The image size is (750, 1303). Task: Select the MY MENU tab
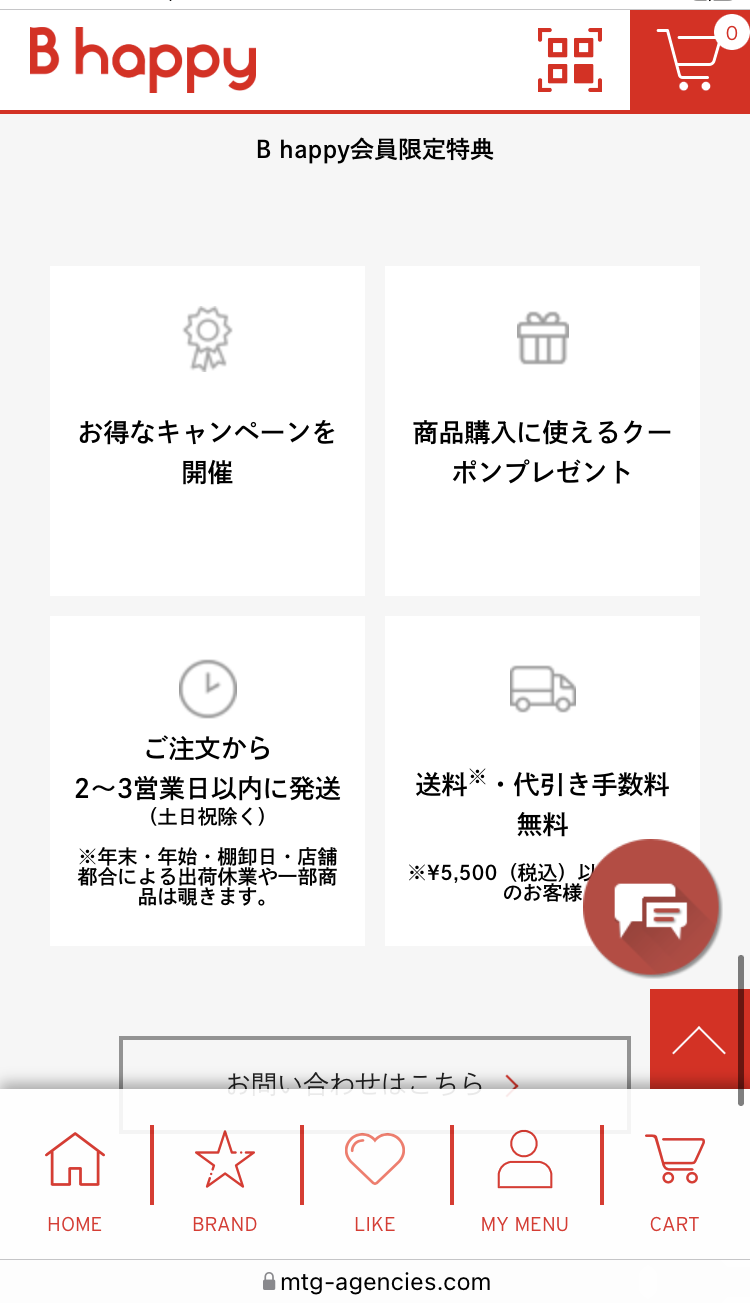(x=525, y=1180)
